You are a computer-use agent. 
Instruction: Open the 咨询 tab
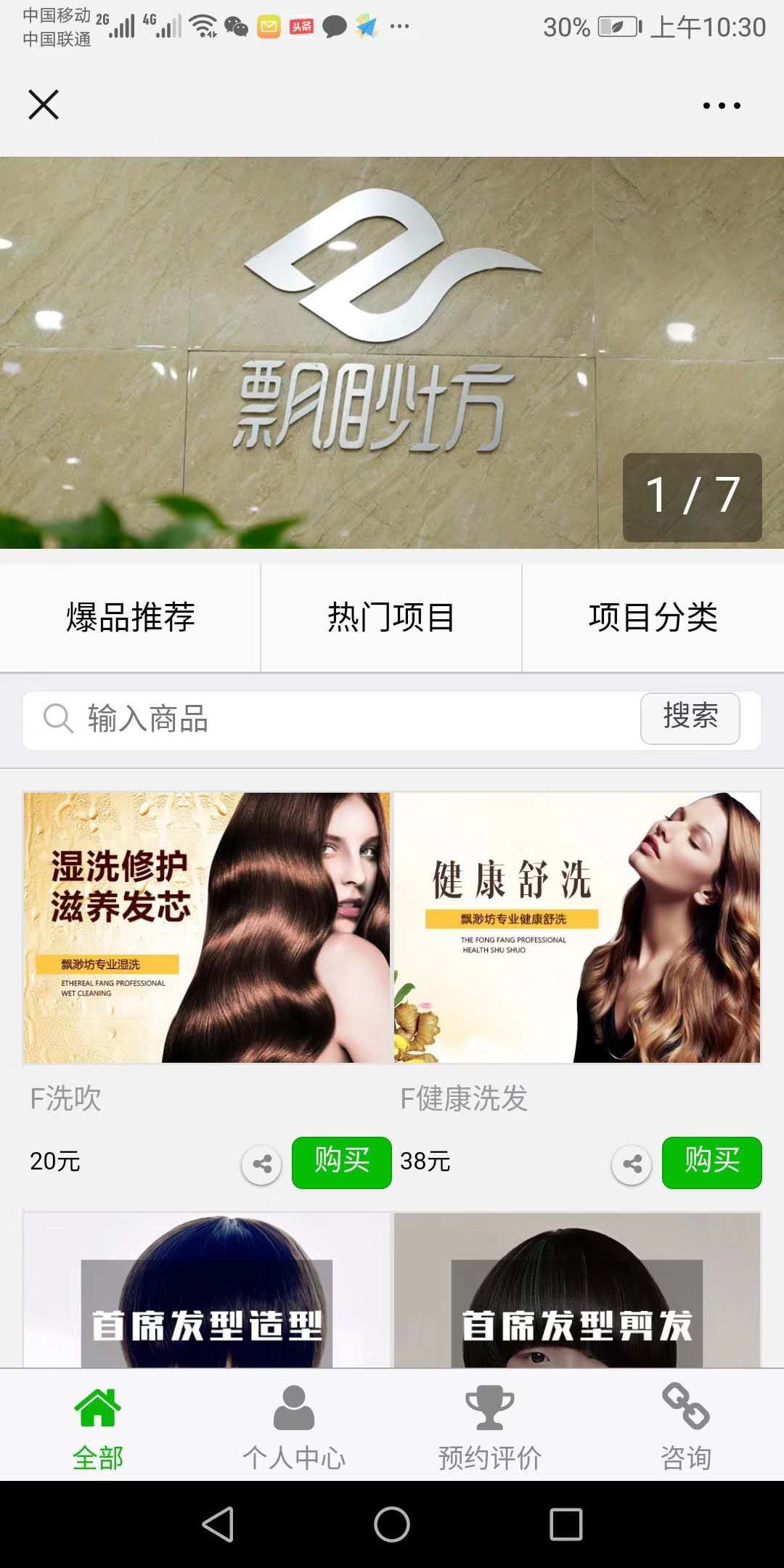[x=686, y=1427]
